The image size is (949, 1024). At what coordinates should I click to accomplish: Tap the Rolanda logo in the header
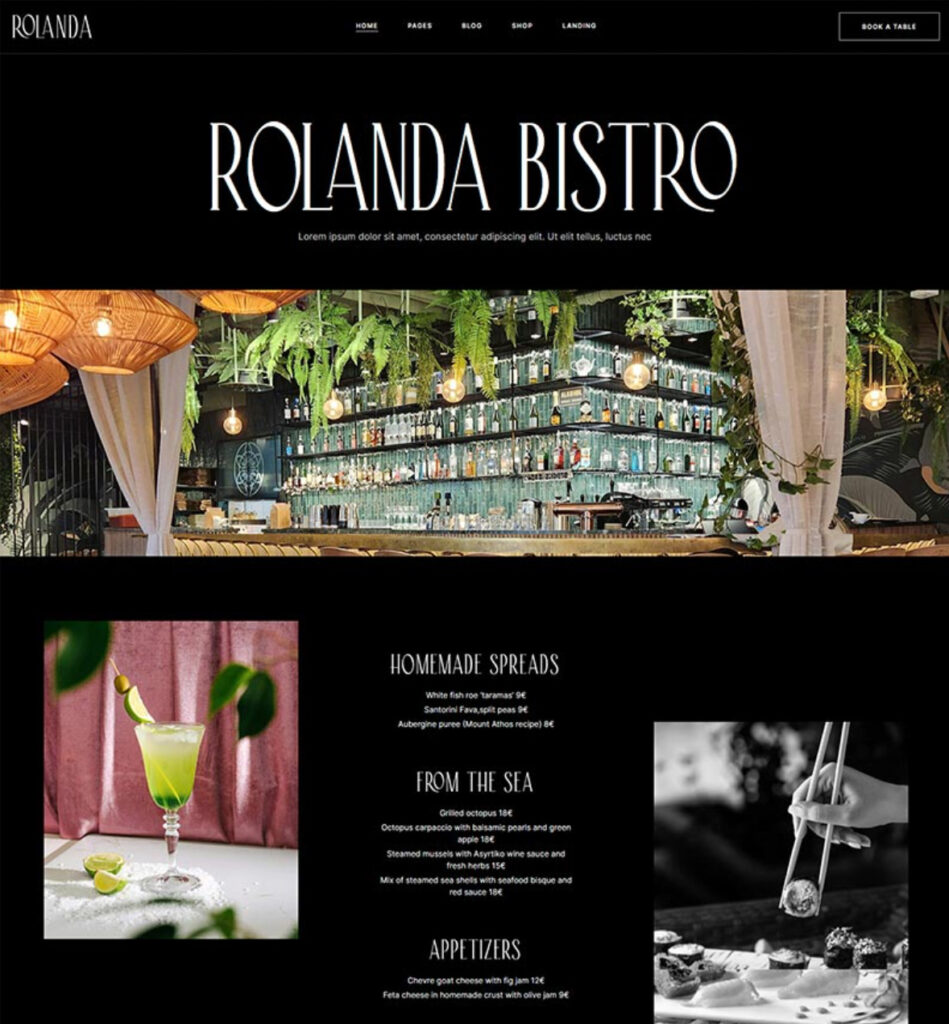(x=52, y=27)
